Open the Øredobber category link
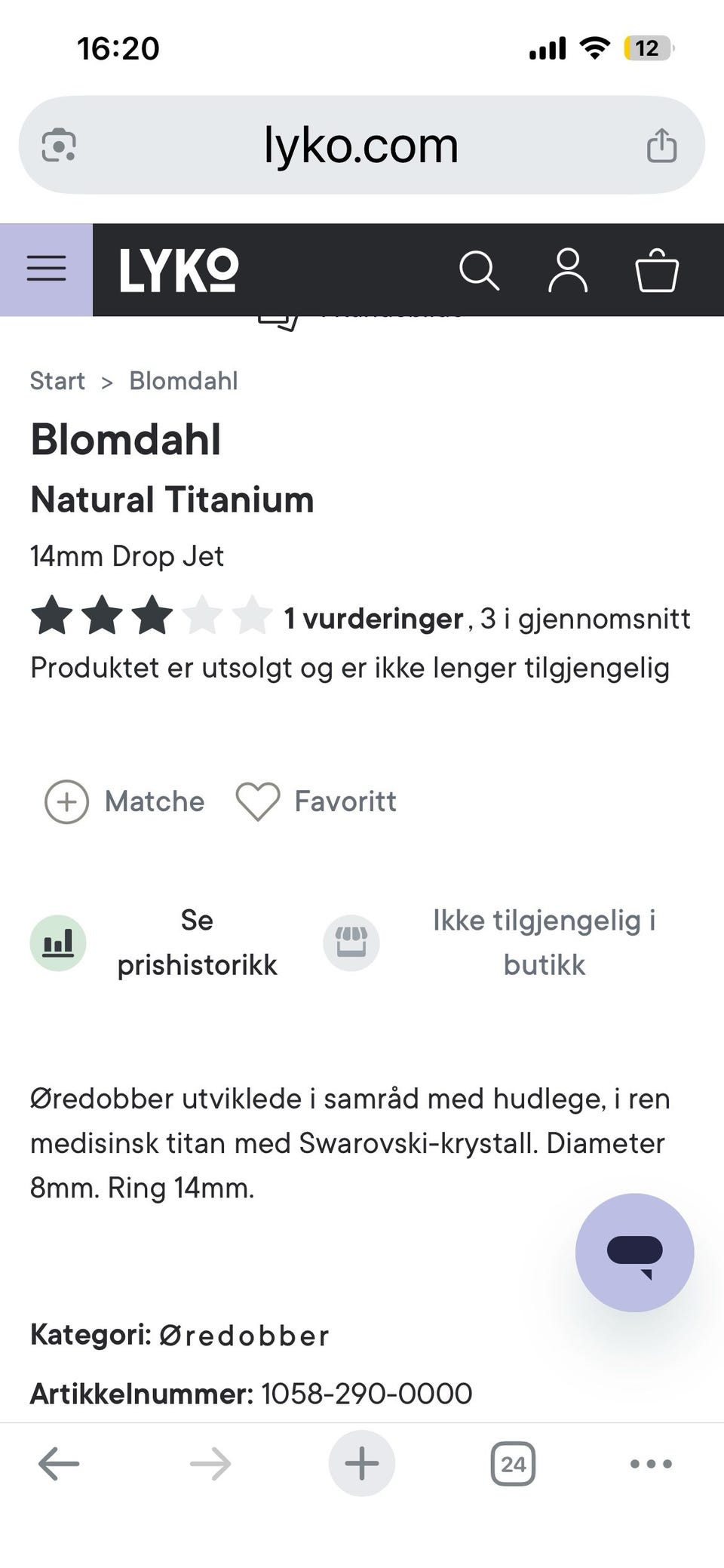This screenshot has width=724, height=1568. click(244, 1336)
